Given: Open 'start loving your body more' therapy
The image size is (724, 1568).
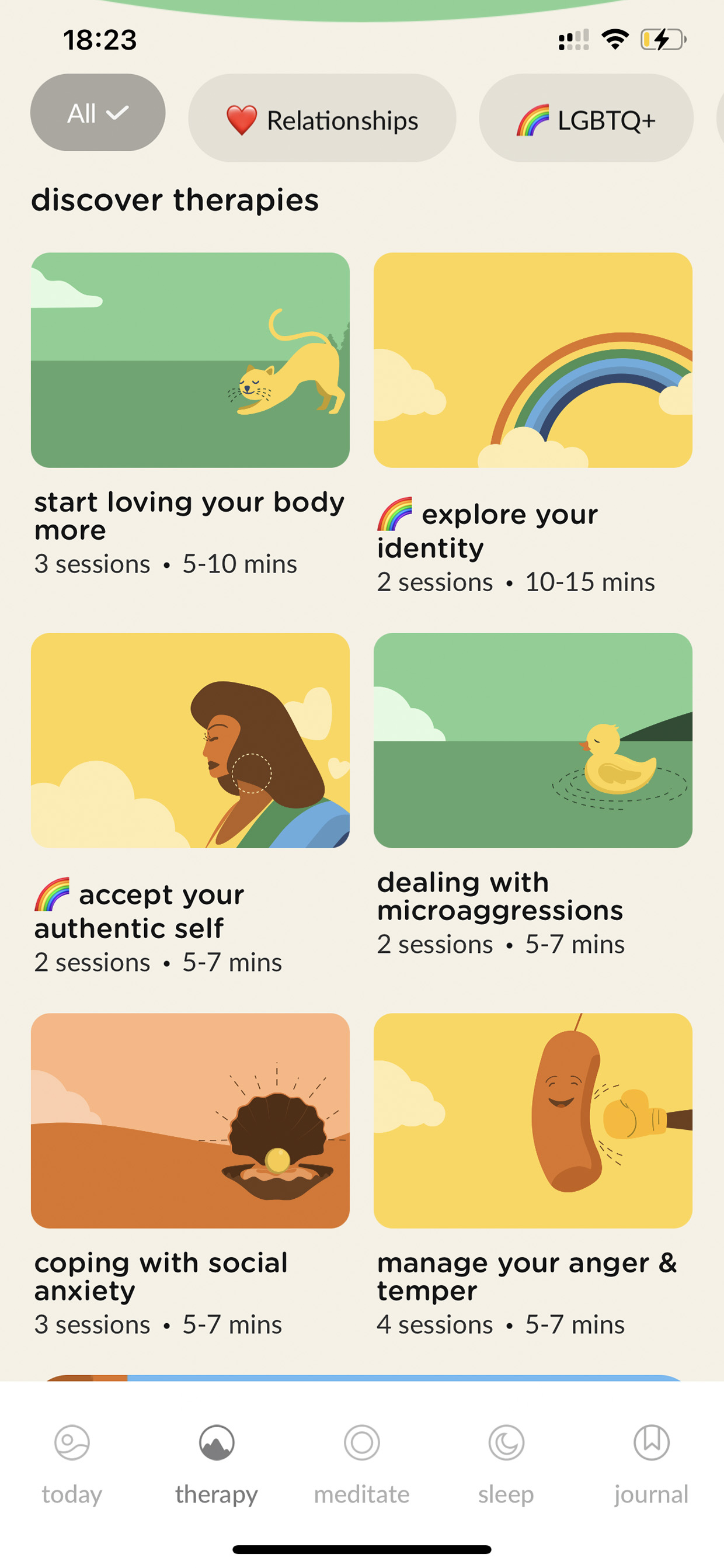Looking at the screenshot, I should click(190, 415).
